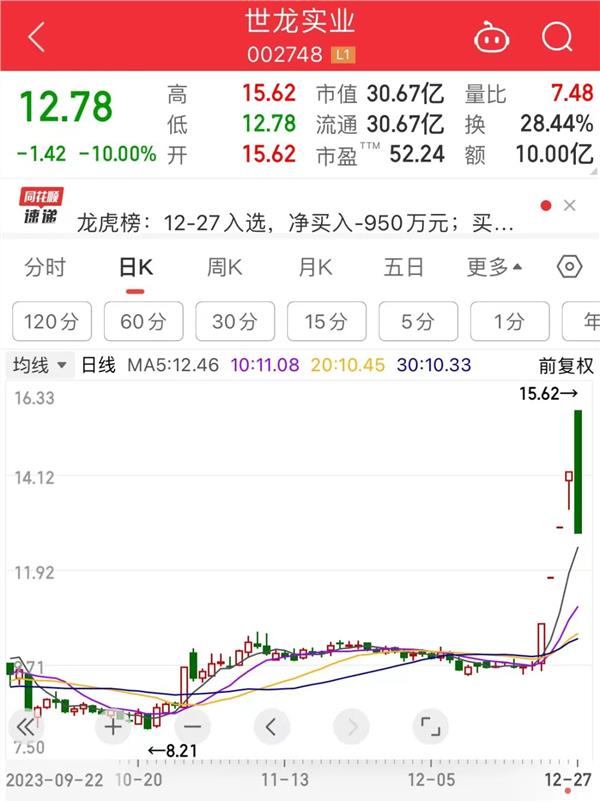Switch to 月K monthly chart

point(314,268)
